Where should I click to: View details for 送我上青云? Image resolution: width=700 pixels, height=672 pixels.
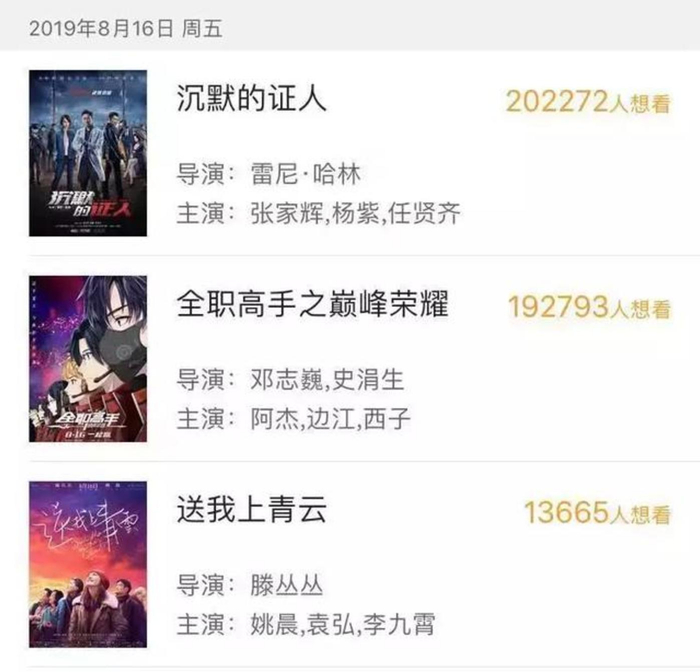coord(251,510)
